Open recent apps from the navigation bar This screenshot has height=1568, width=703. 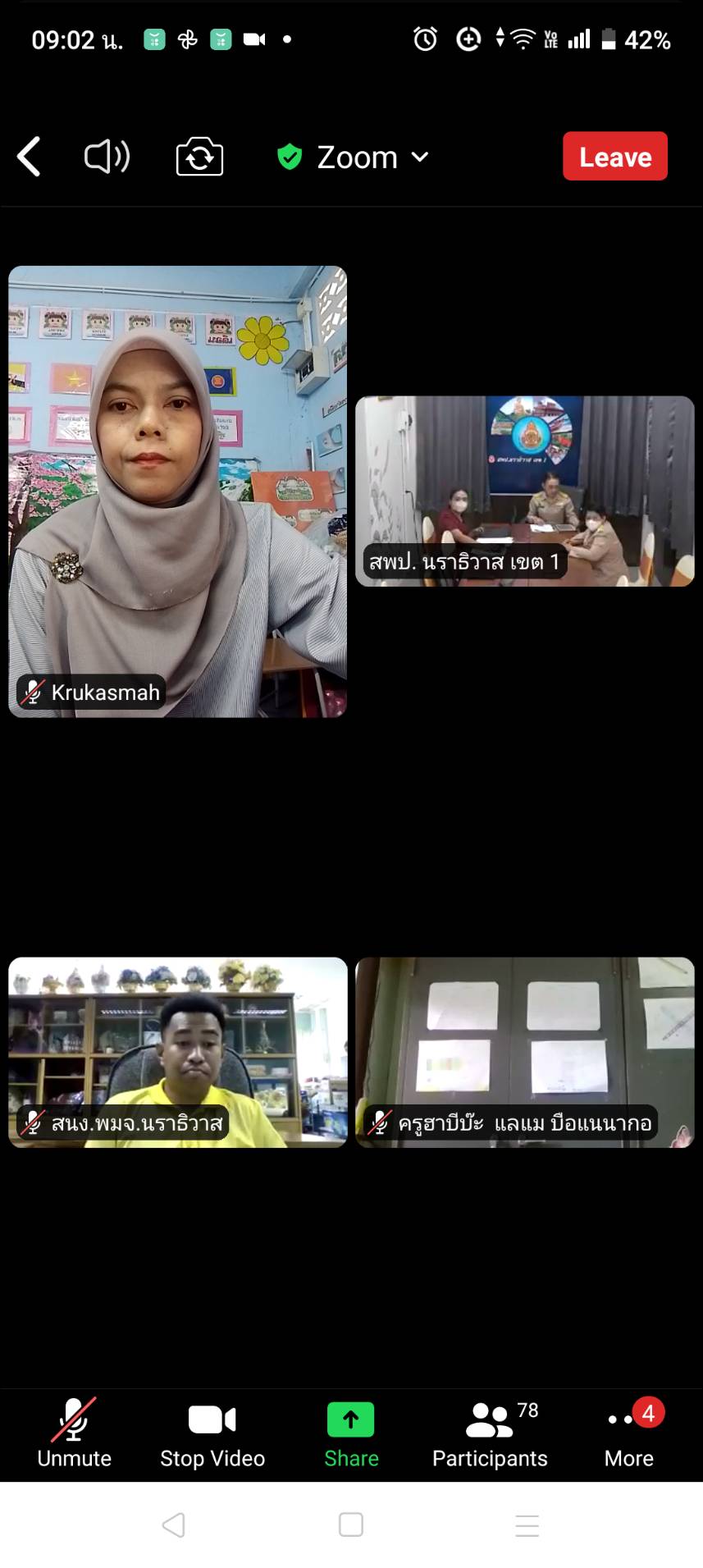click(527, 1525)
